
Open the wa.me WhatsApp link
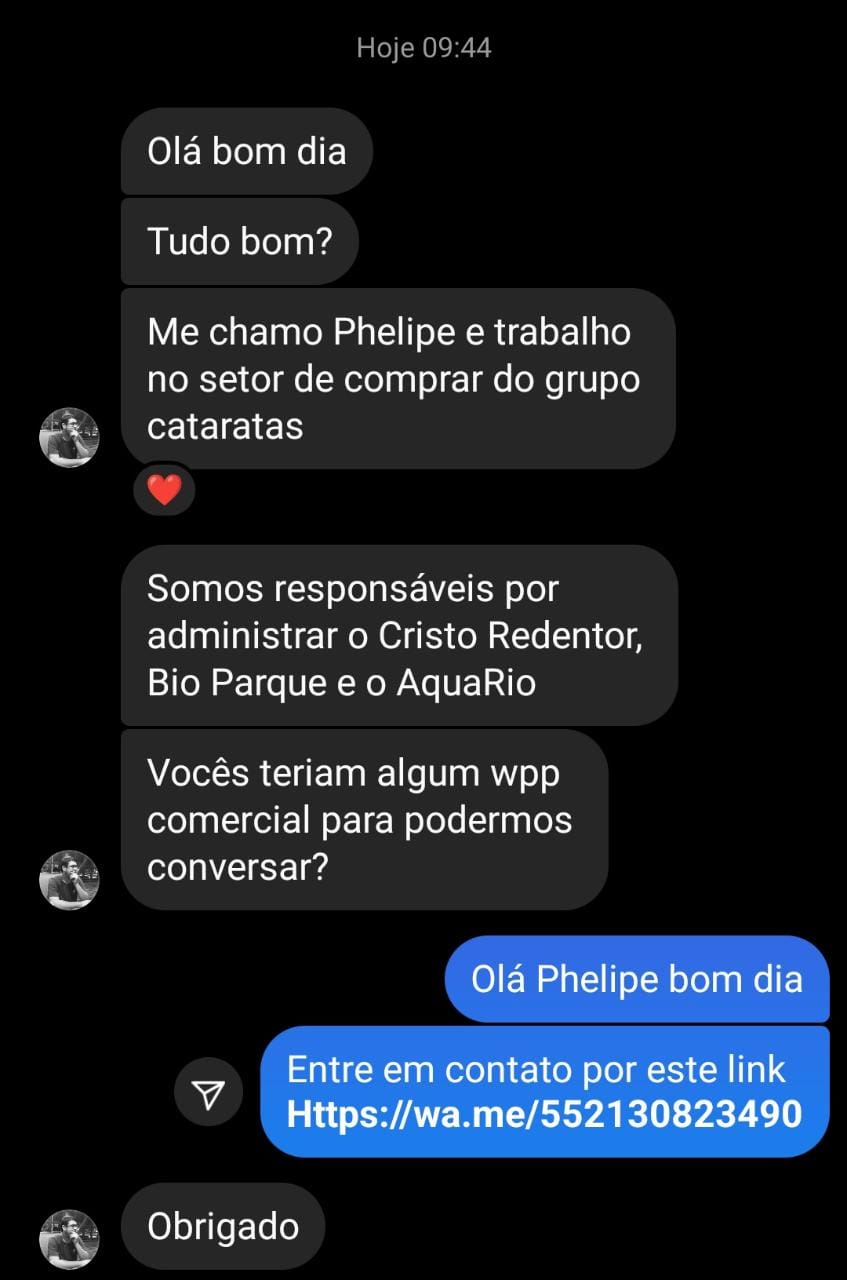point(544,1114)
